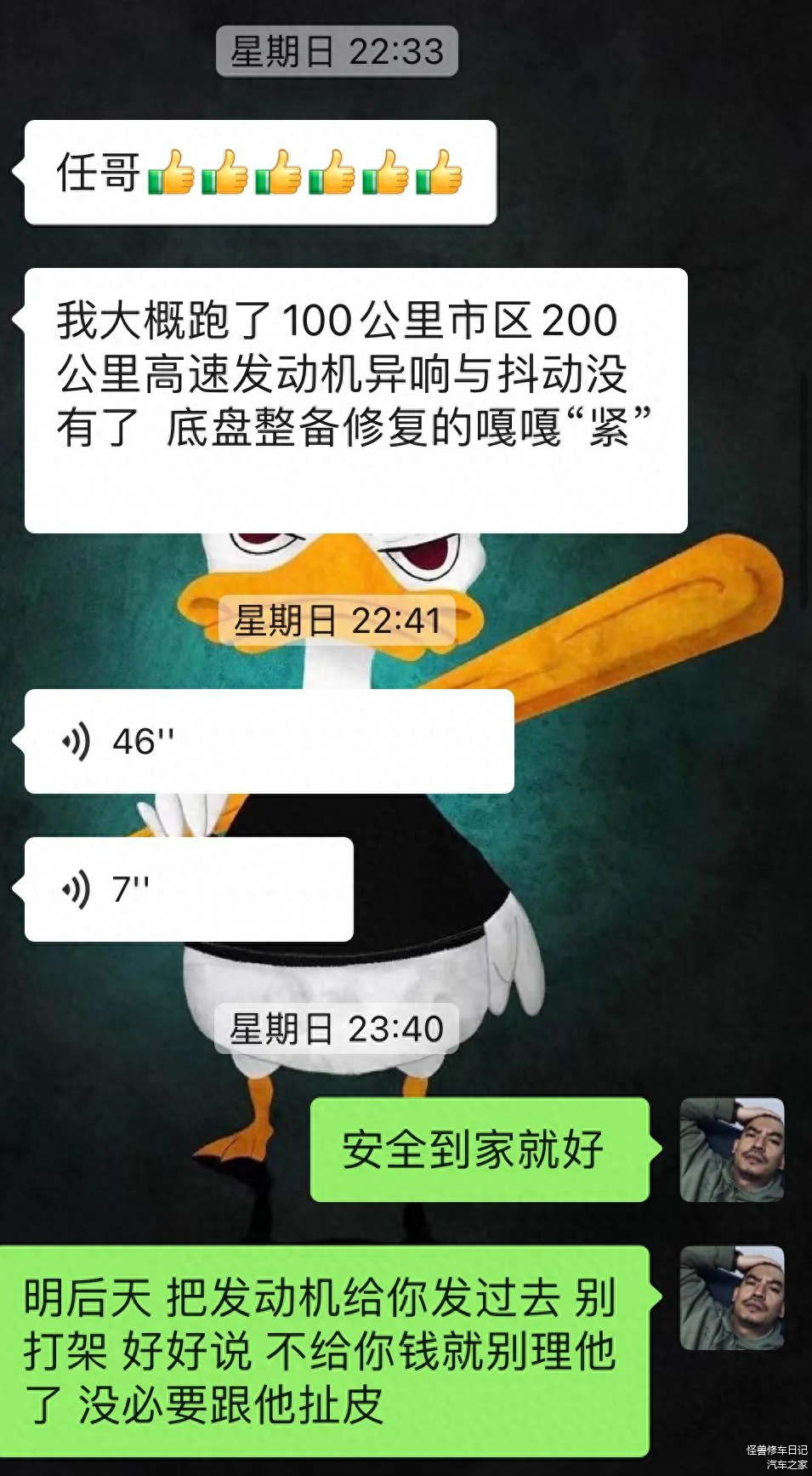Screen dimensions: 812x1476
Task: Open sender avatar beside 安全到家就好 message
Action: click(x=731, y=1149)
